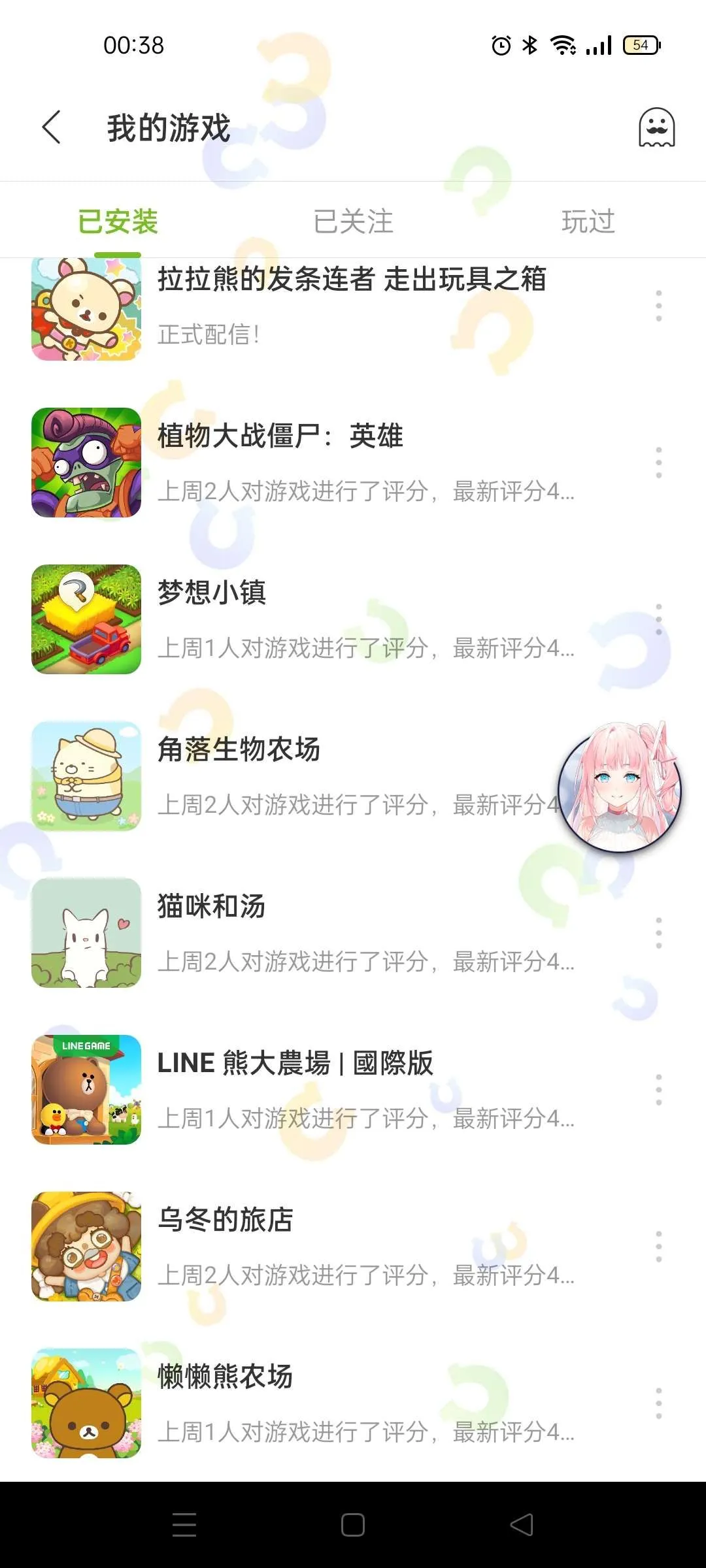Select the 已安装 tab
Viewport: 706px width, 1568px height.
coord(118,221)
